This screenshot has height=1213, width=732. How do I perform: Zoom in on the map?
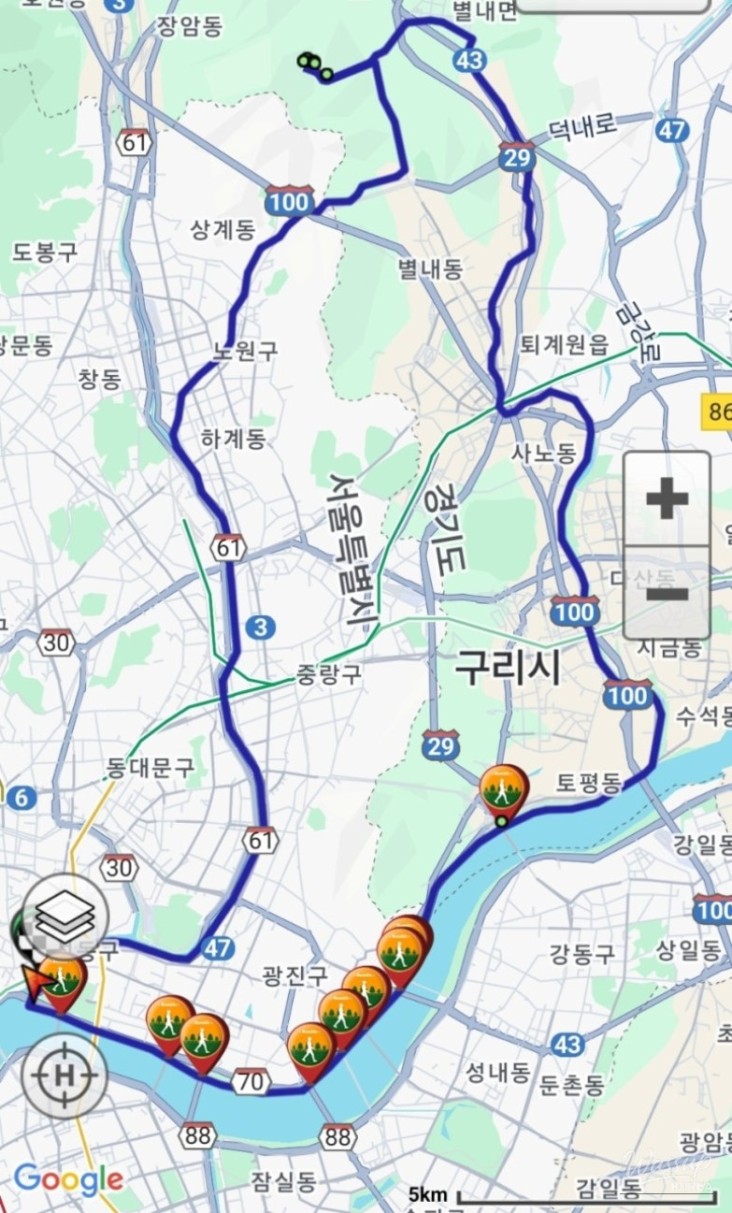(667, 498)
